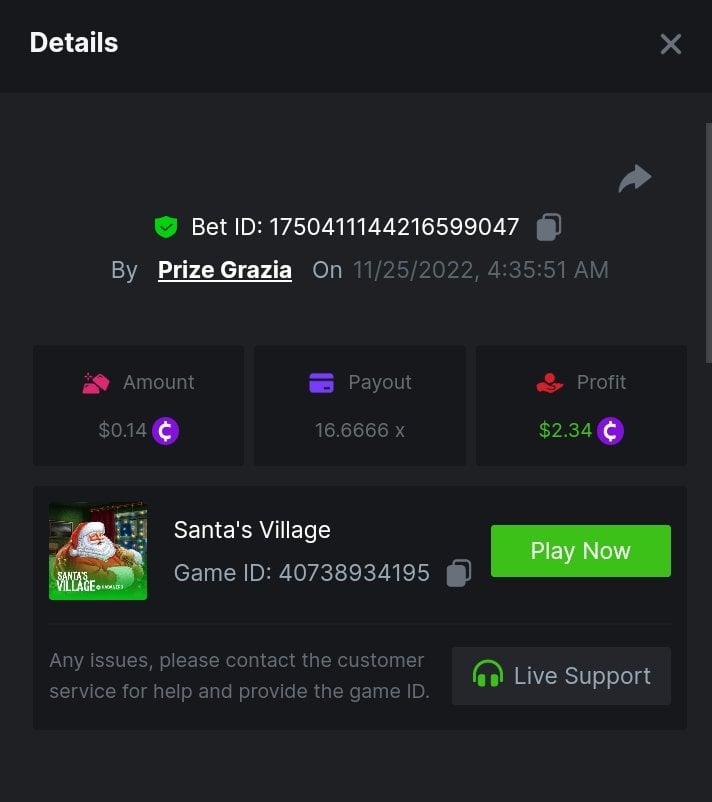Copy the Bet ID
The height and width of the screenshot is (802, 712).
pyautogui.click(x=548, y=227)
